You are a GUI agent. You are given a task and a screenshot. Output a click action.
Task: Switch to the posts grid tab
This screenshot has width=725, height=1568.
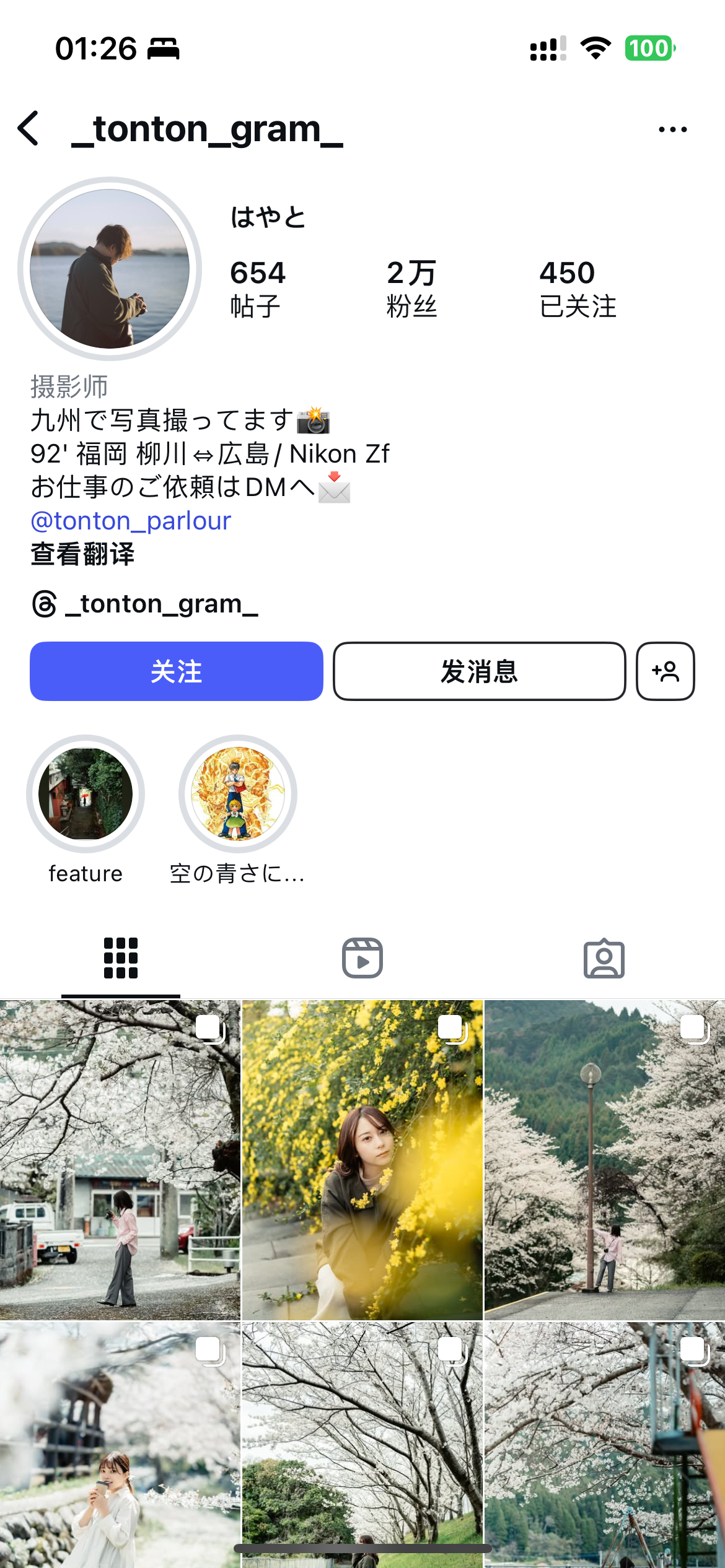click(121, 958)
